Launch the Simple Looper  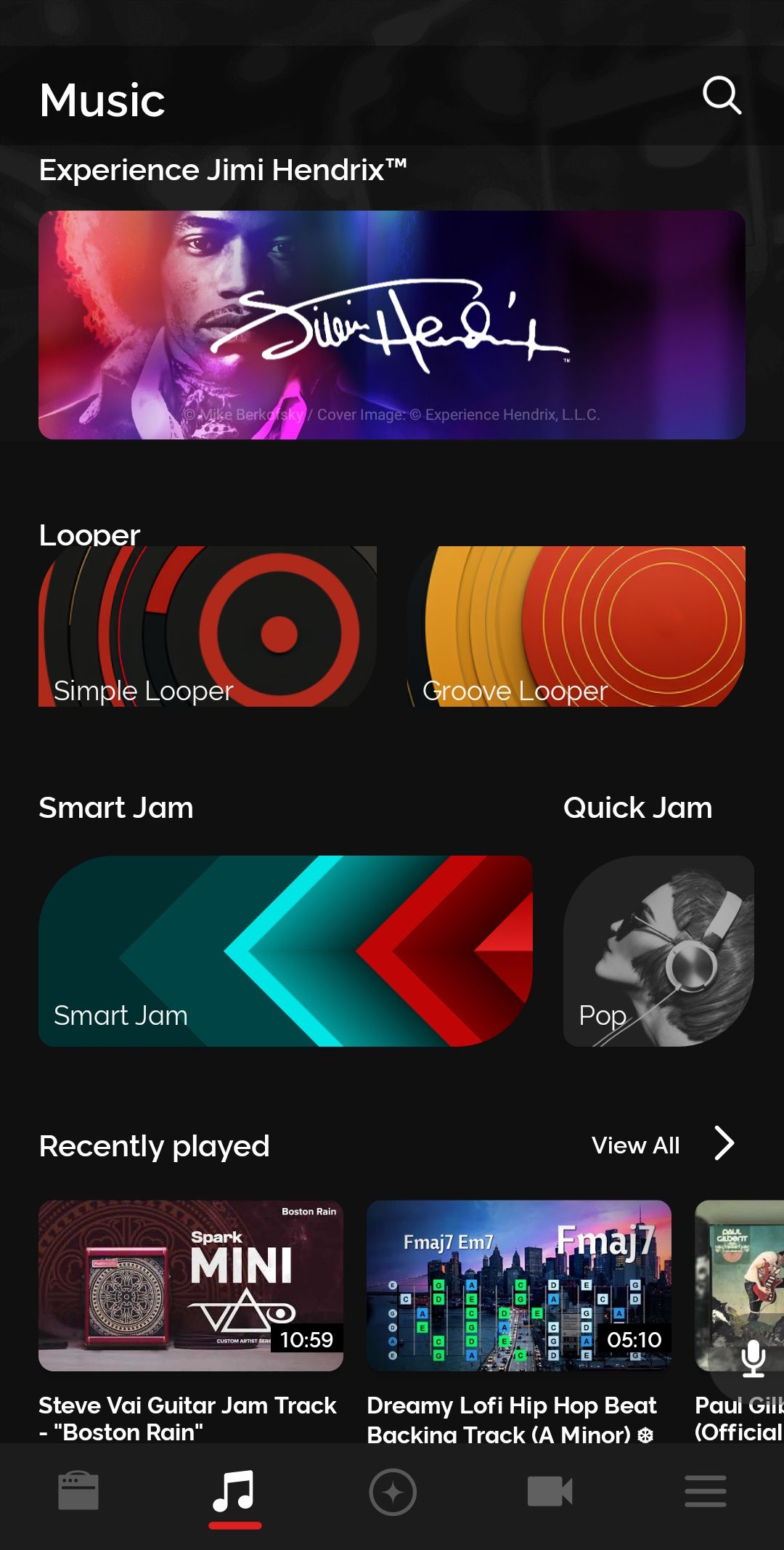[208, 626]
